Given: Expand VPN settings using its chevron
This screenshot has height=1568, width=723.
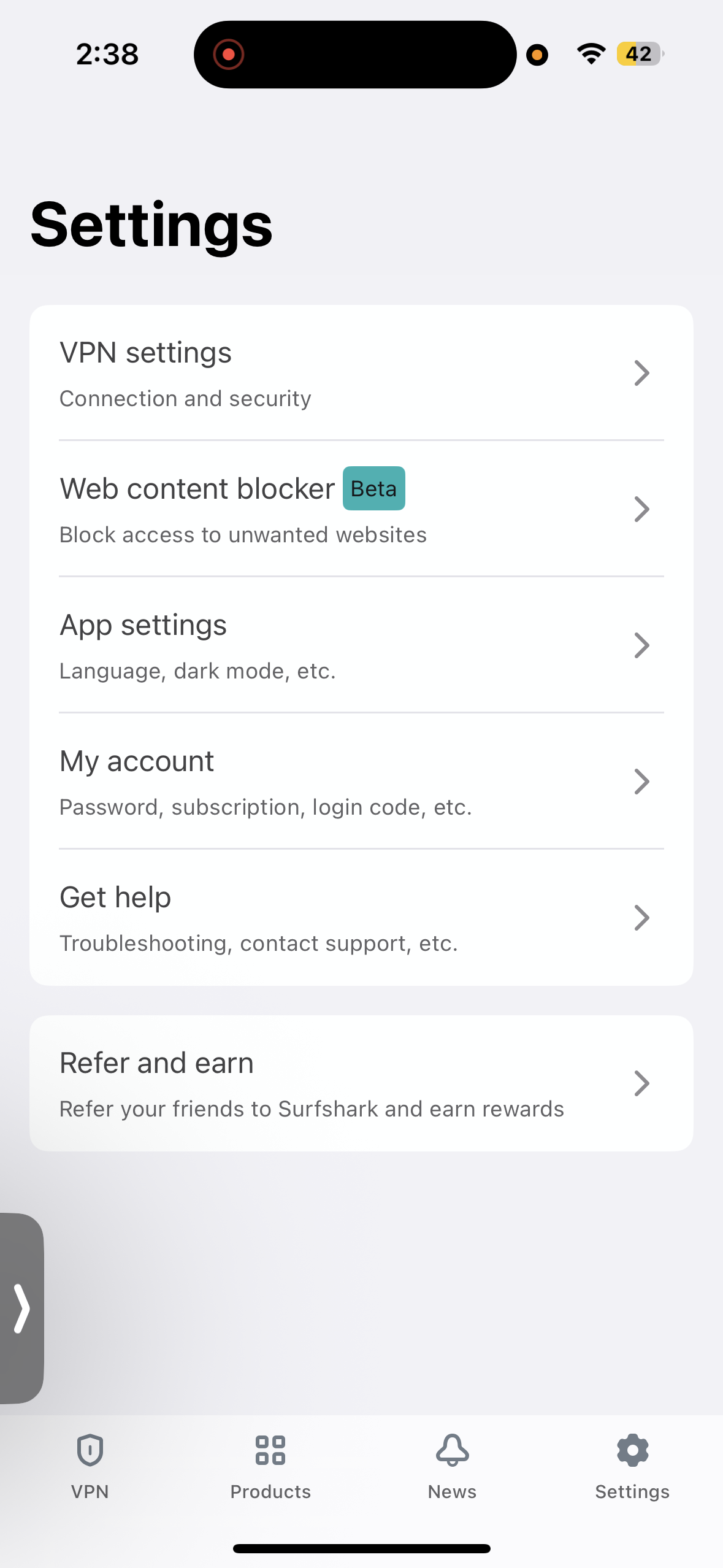Looking at the screenshot, I should pyautogui.click(x=642, y=372).
